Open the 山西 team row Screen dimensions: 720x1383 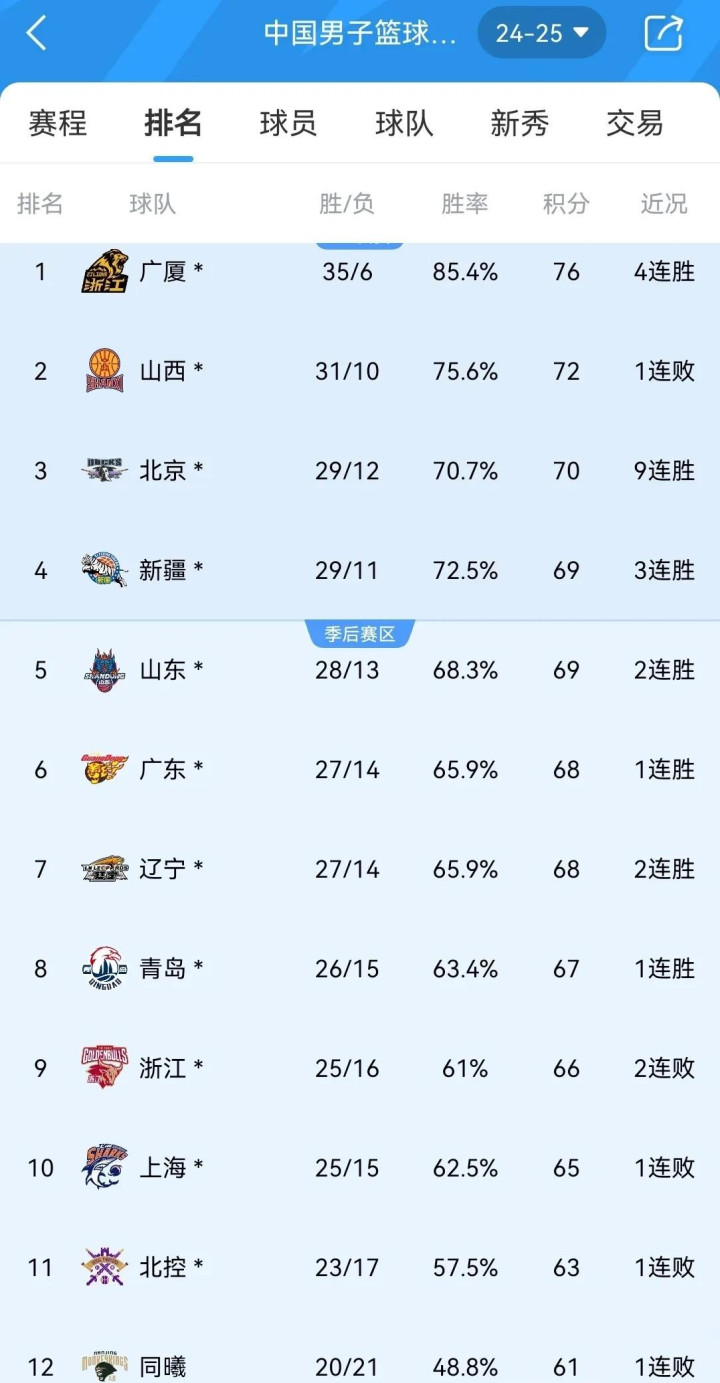point(163,371)
